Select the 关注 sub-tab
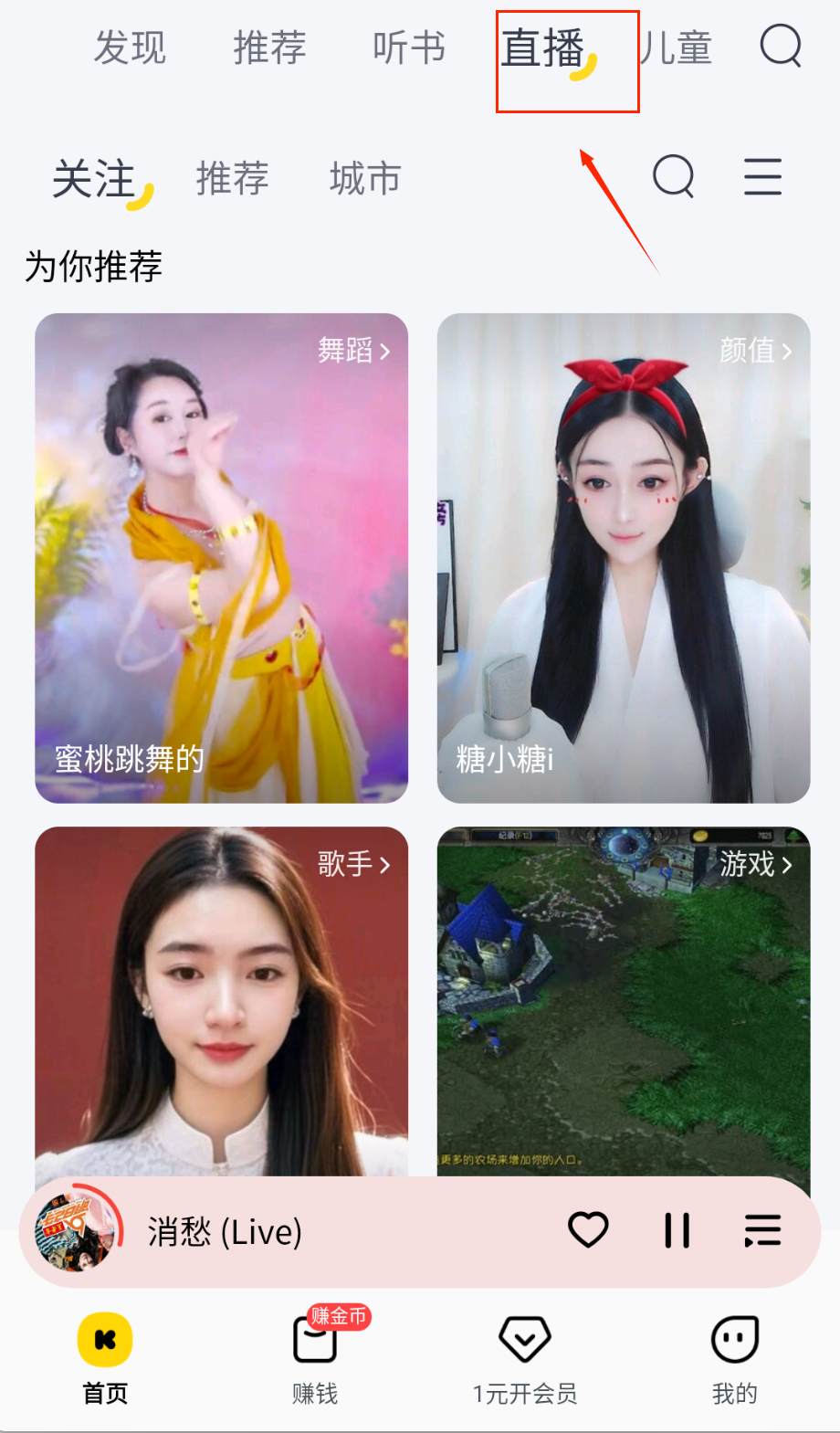 point(94,179)
